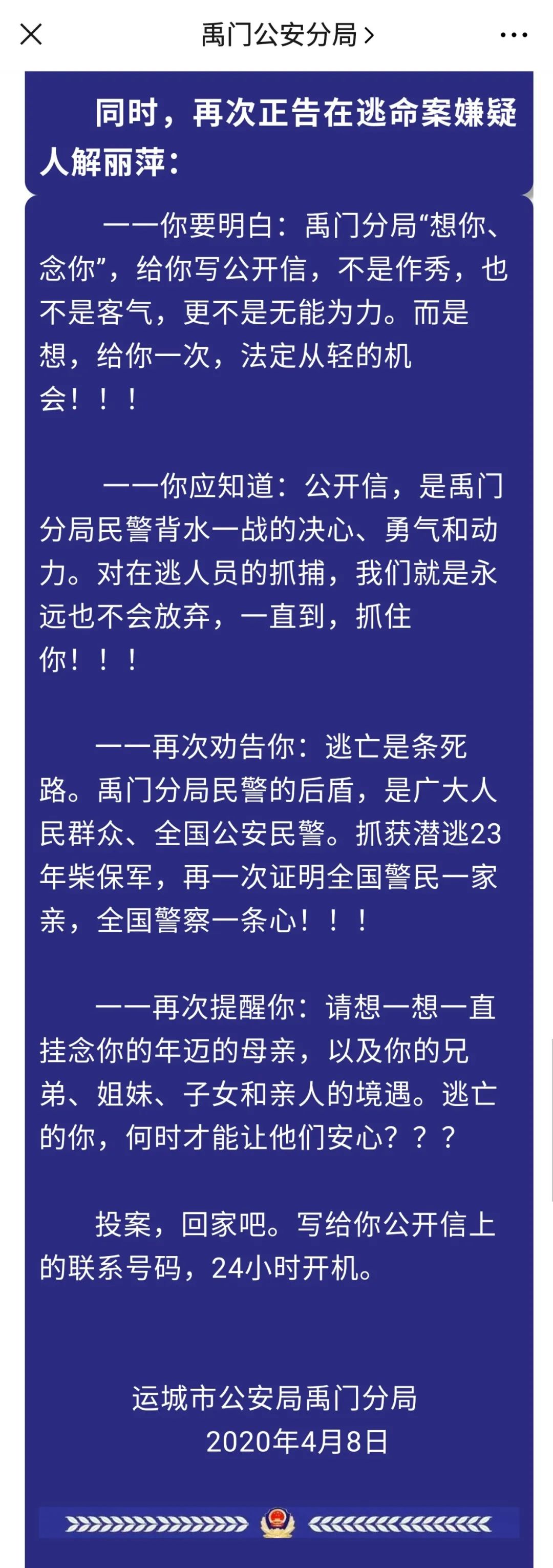Open the 禹门公安分局 account profile
The height and width of the screenshot is (1568, 553).
pyautogui.click(x=287, y=35)
